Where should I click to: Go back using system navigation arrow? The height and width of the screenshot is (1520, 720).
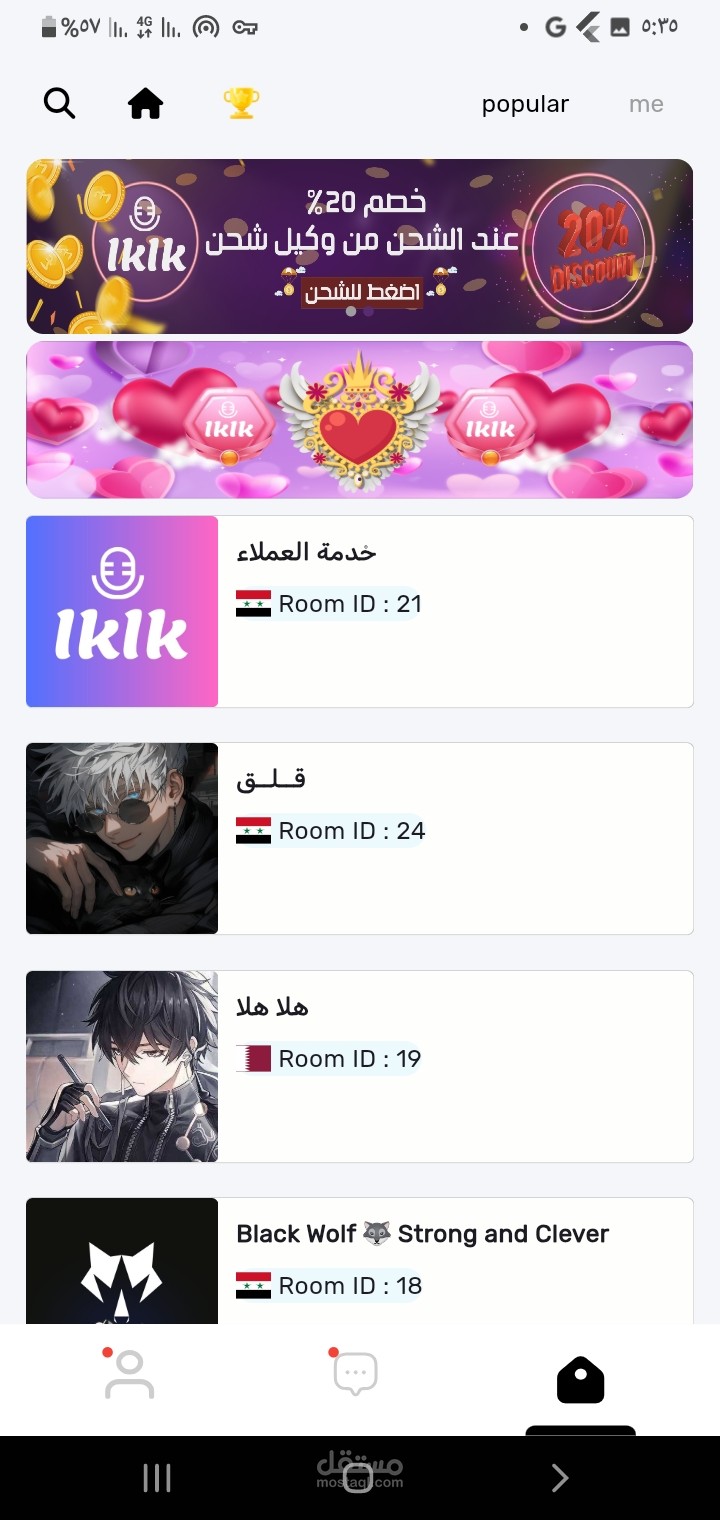pos(560,1478)
